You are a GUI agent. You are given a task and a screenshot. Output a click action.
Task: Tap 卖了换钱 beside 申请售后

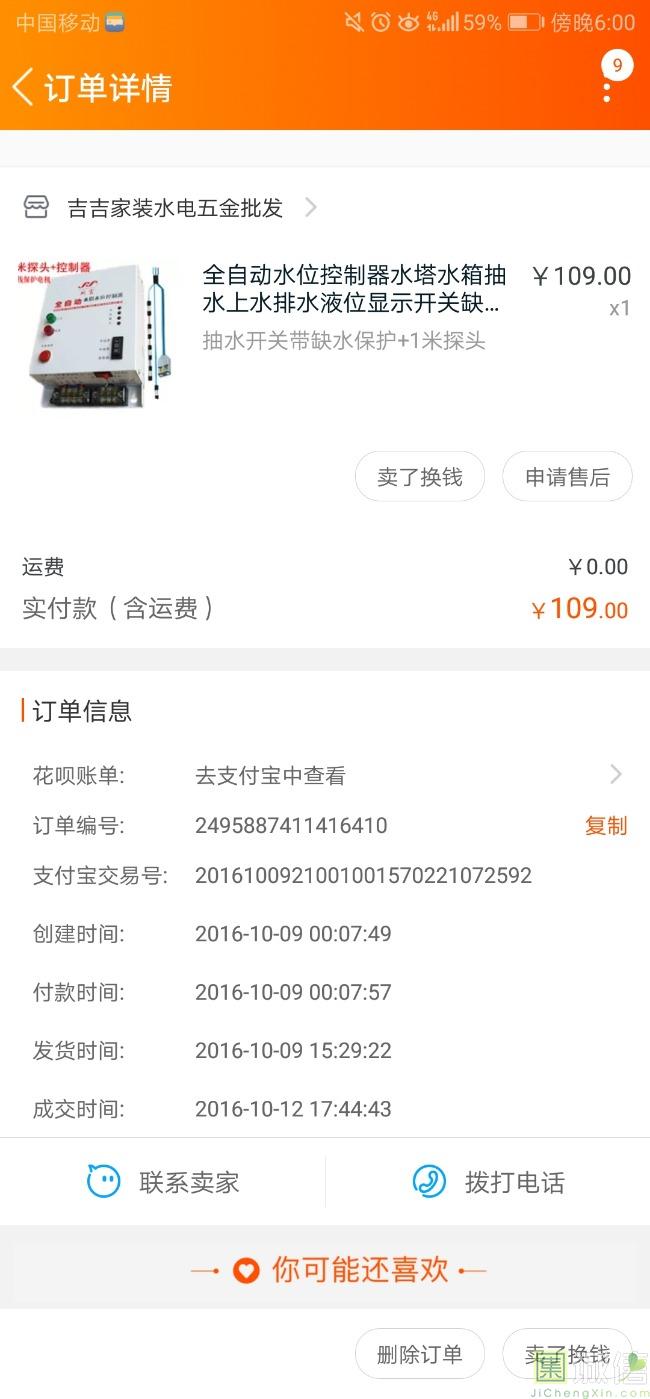click(x=419, y=478)
